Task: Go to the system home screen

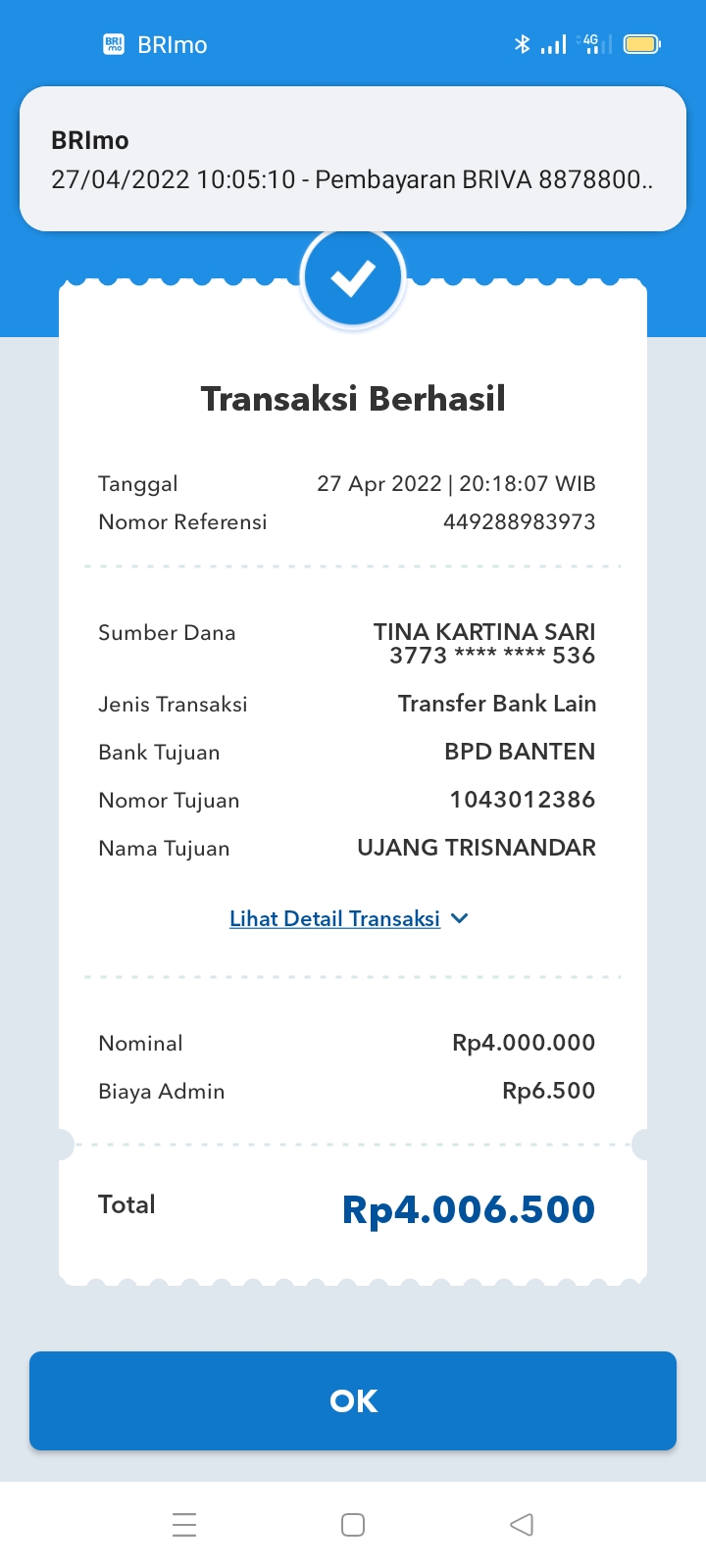Action: coord(353,1524)
